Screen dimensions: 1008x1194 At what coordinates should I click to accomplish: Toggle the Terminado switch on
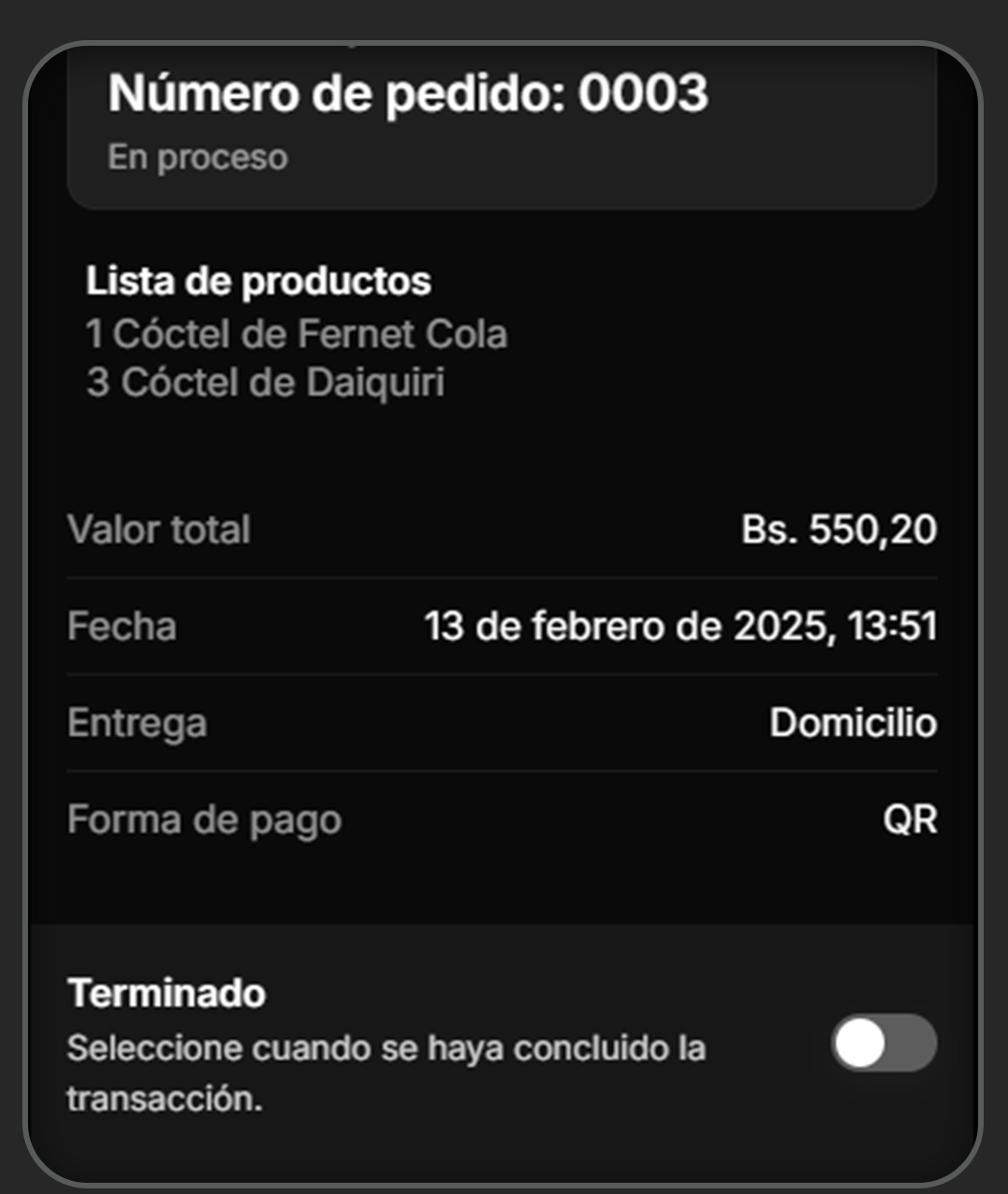click(x=883, y=1043)
